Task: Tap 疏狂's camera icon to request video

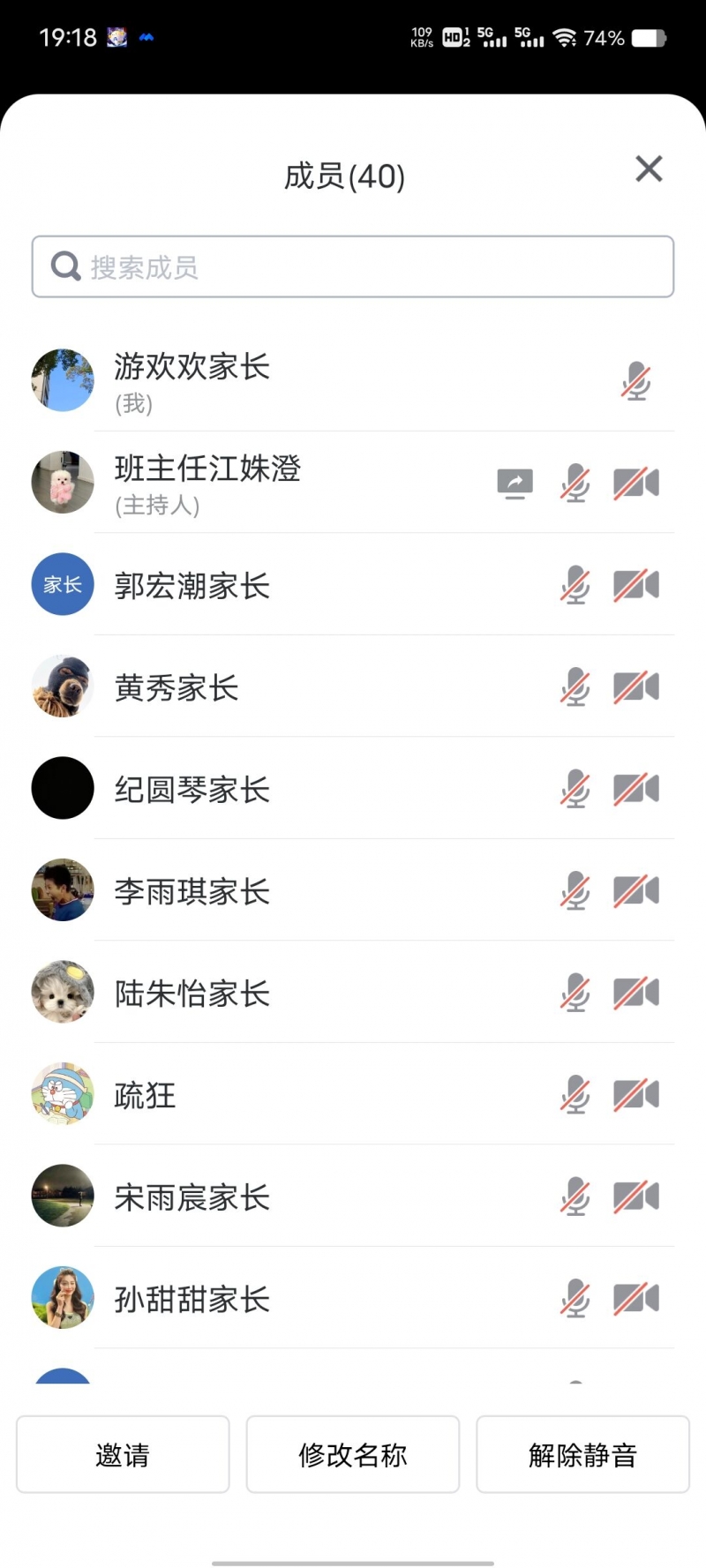Action: click(x=635, y=1096)
